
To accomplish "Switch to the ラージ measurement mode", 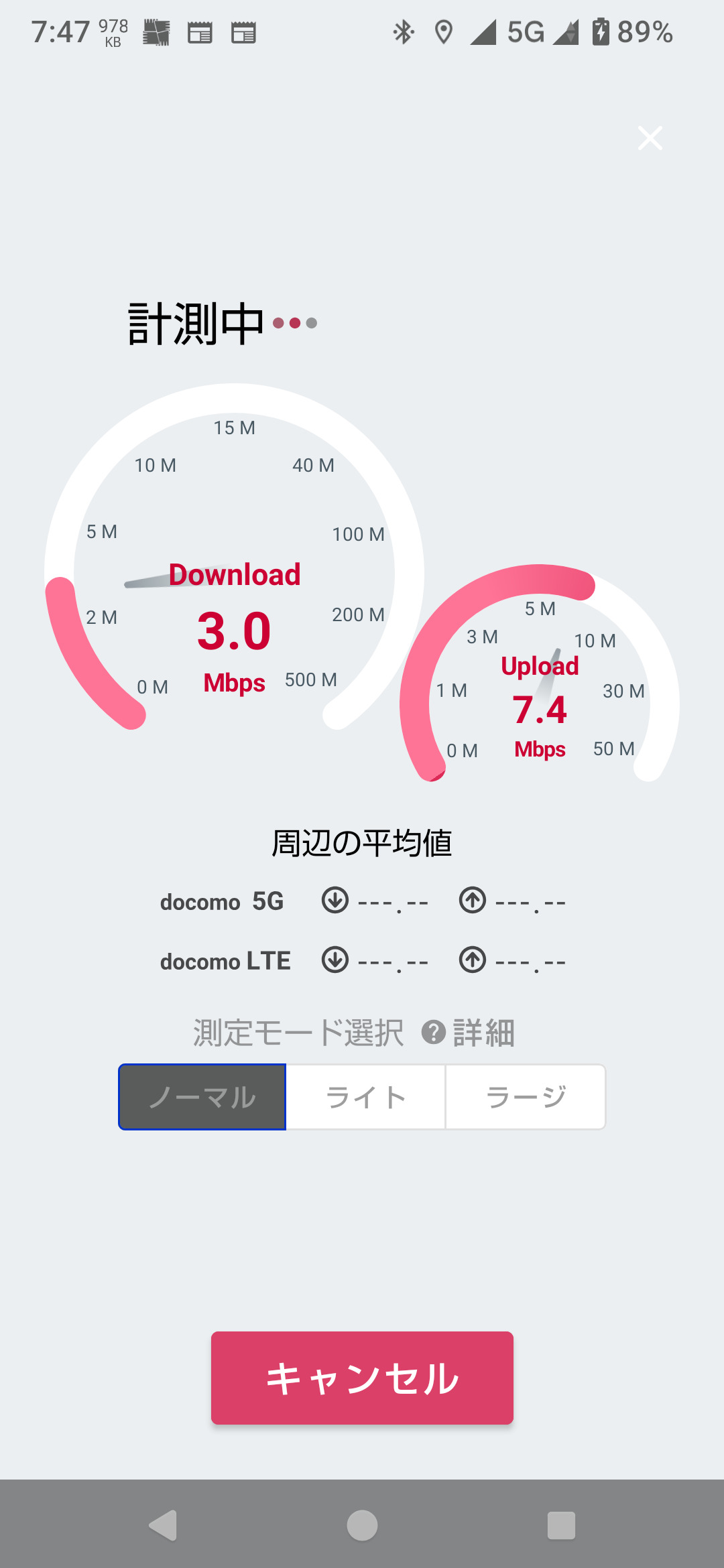I will pos(526,1097).
